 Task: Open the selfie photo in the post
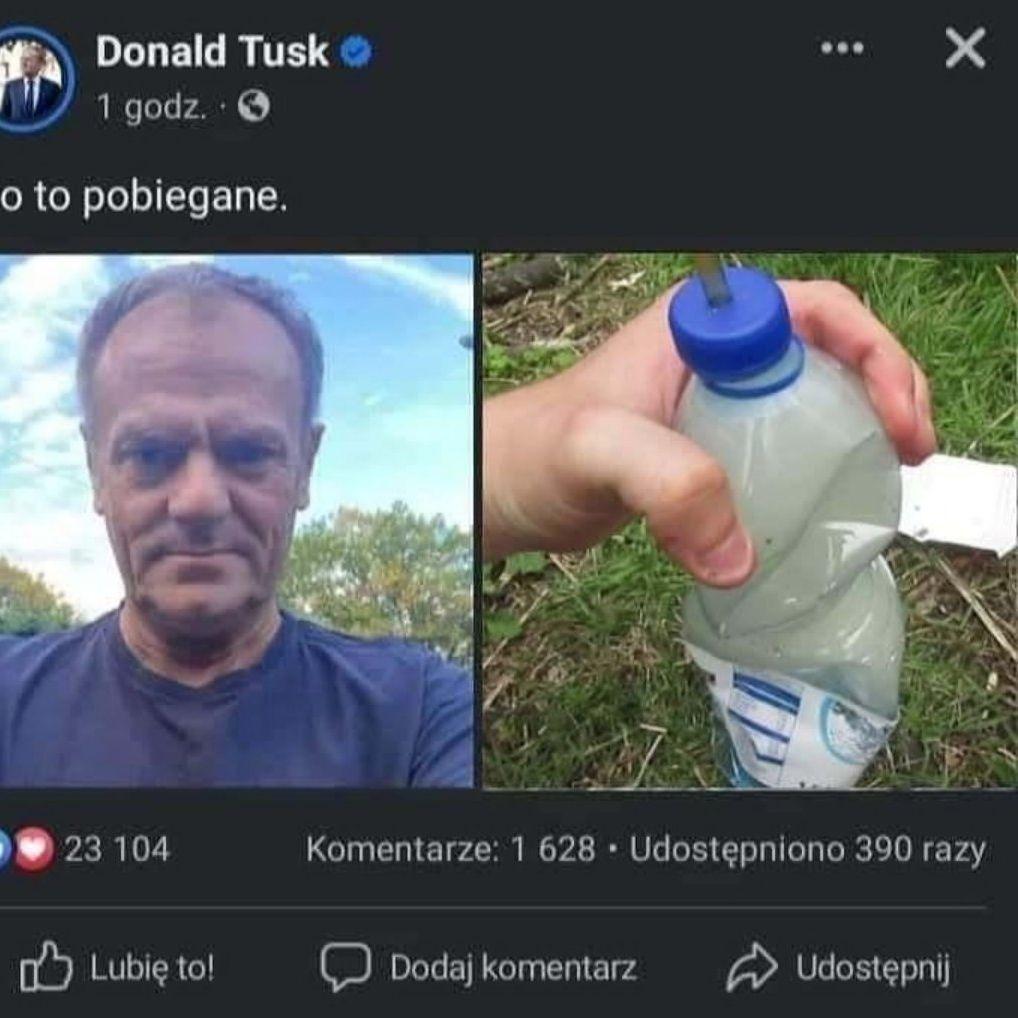tap(236, 520)
